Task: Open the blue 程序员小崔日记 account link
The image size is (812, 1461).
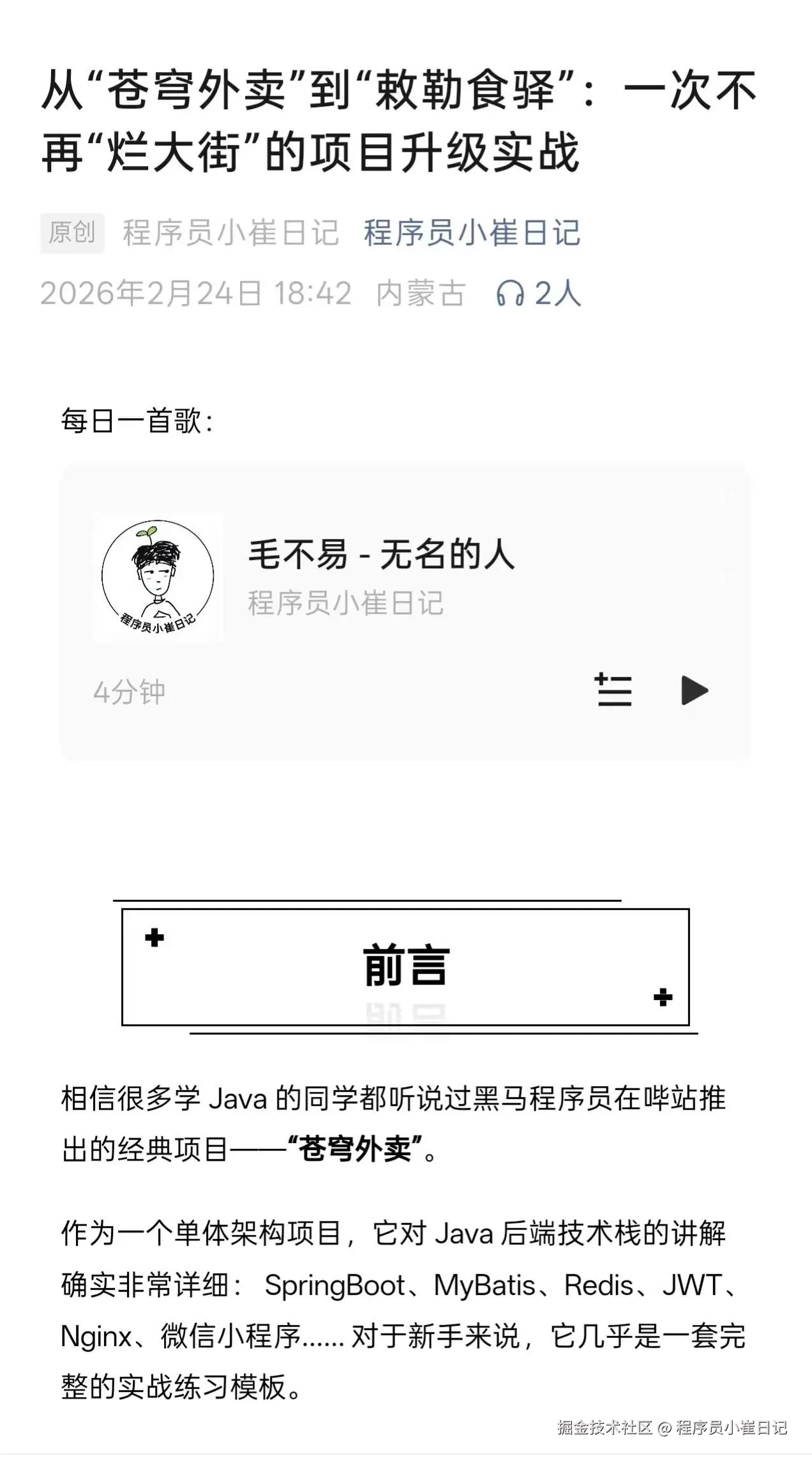Action: (x=472, y=232)
